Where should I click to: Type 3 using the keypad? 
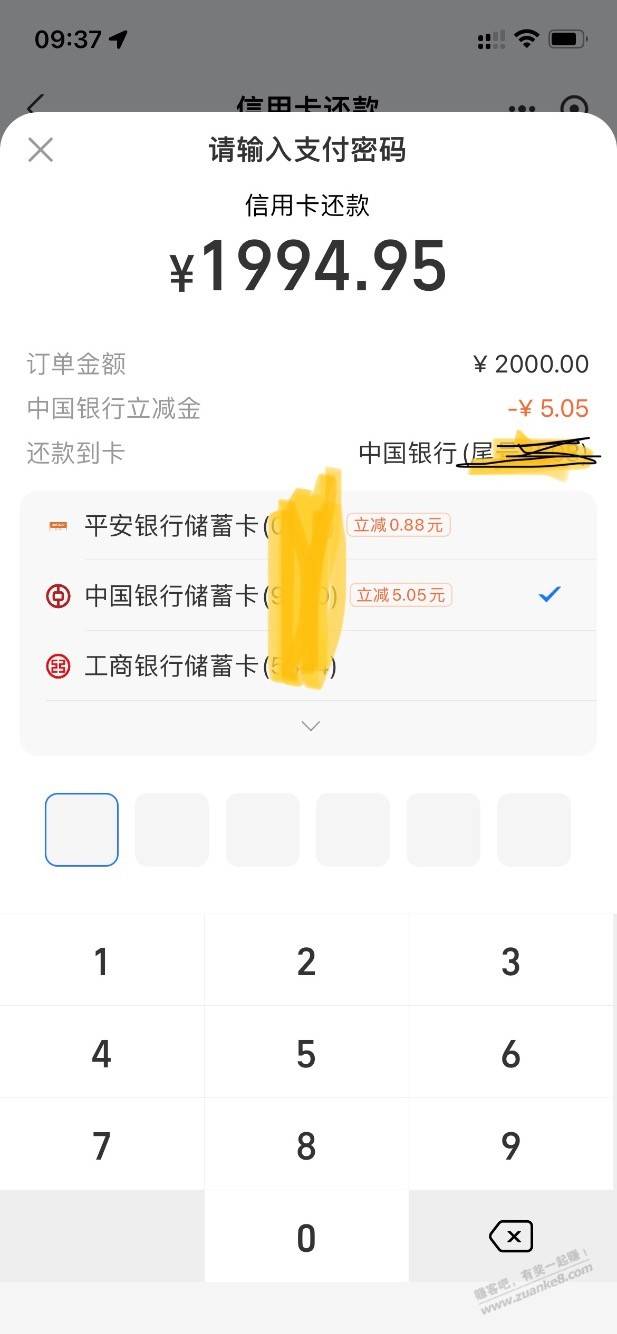point(511,962)
